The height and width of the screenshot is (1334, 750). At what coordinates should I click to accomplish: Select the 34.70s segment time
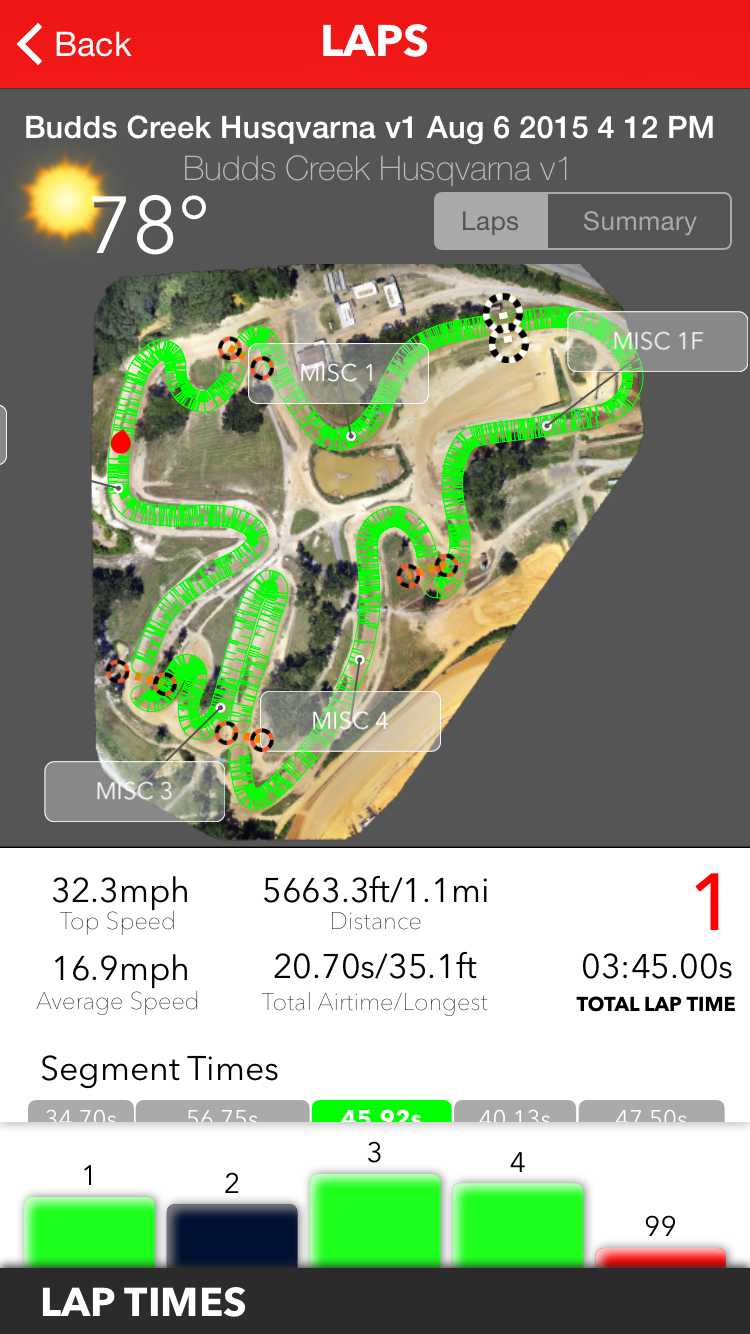(x=80, y=1111)
